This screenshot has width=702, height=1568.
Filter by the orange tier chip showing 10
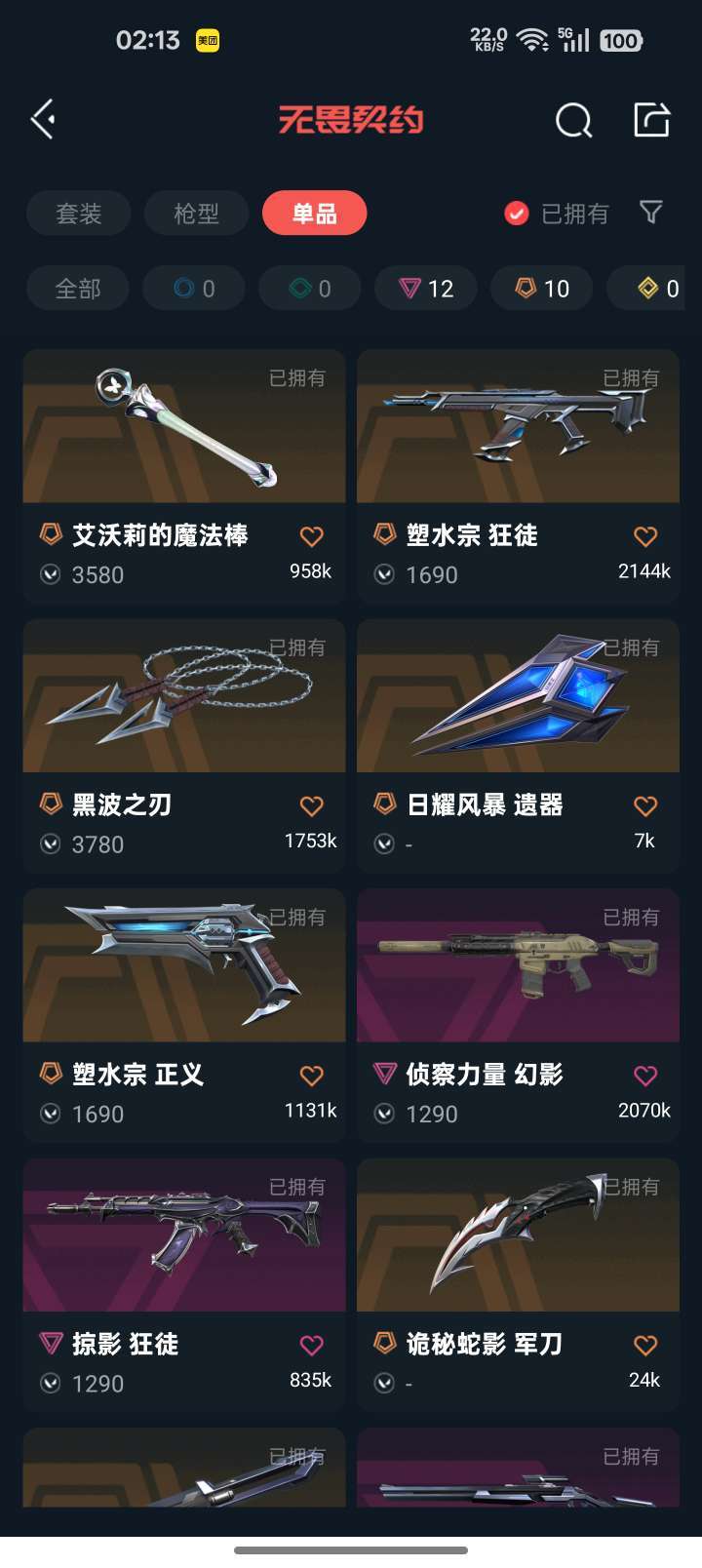[x=542, y=289]
